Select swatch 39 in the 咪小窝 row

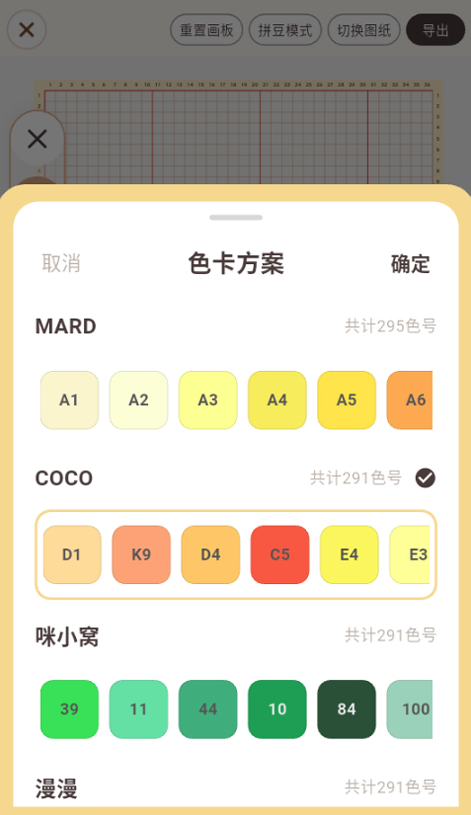(x=69, y=709)
